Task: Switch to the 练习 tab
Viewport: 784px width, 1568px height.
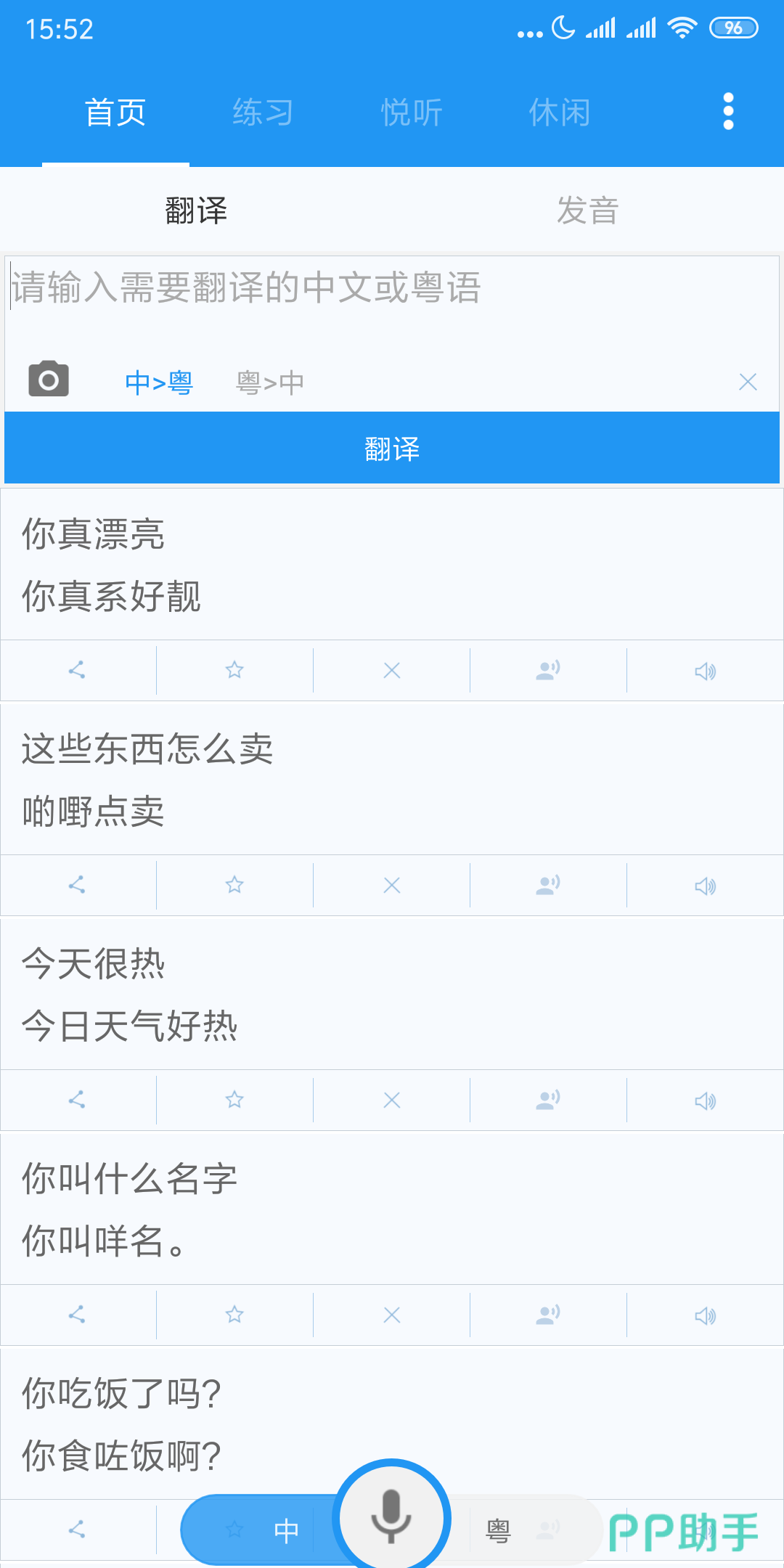Action: click(x=263, y=113)
